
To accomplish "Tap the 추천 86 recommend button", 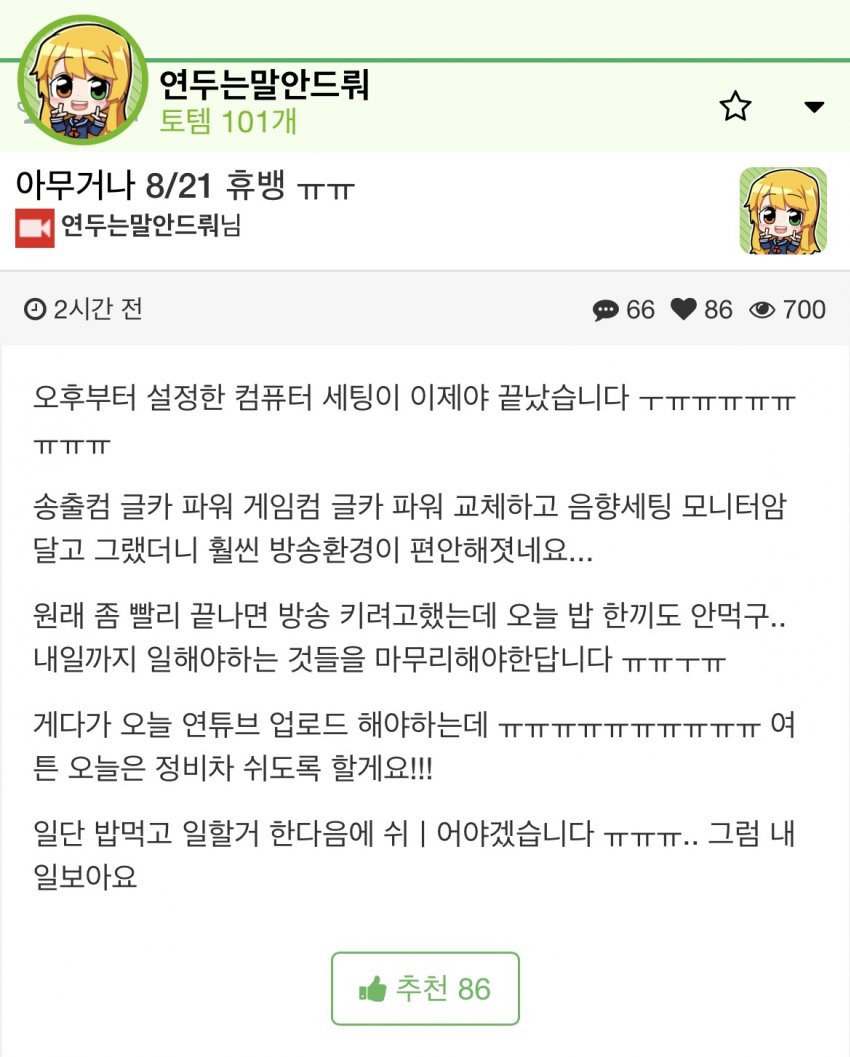I will pos(425,989).
